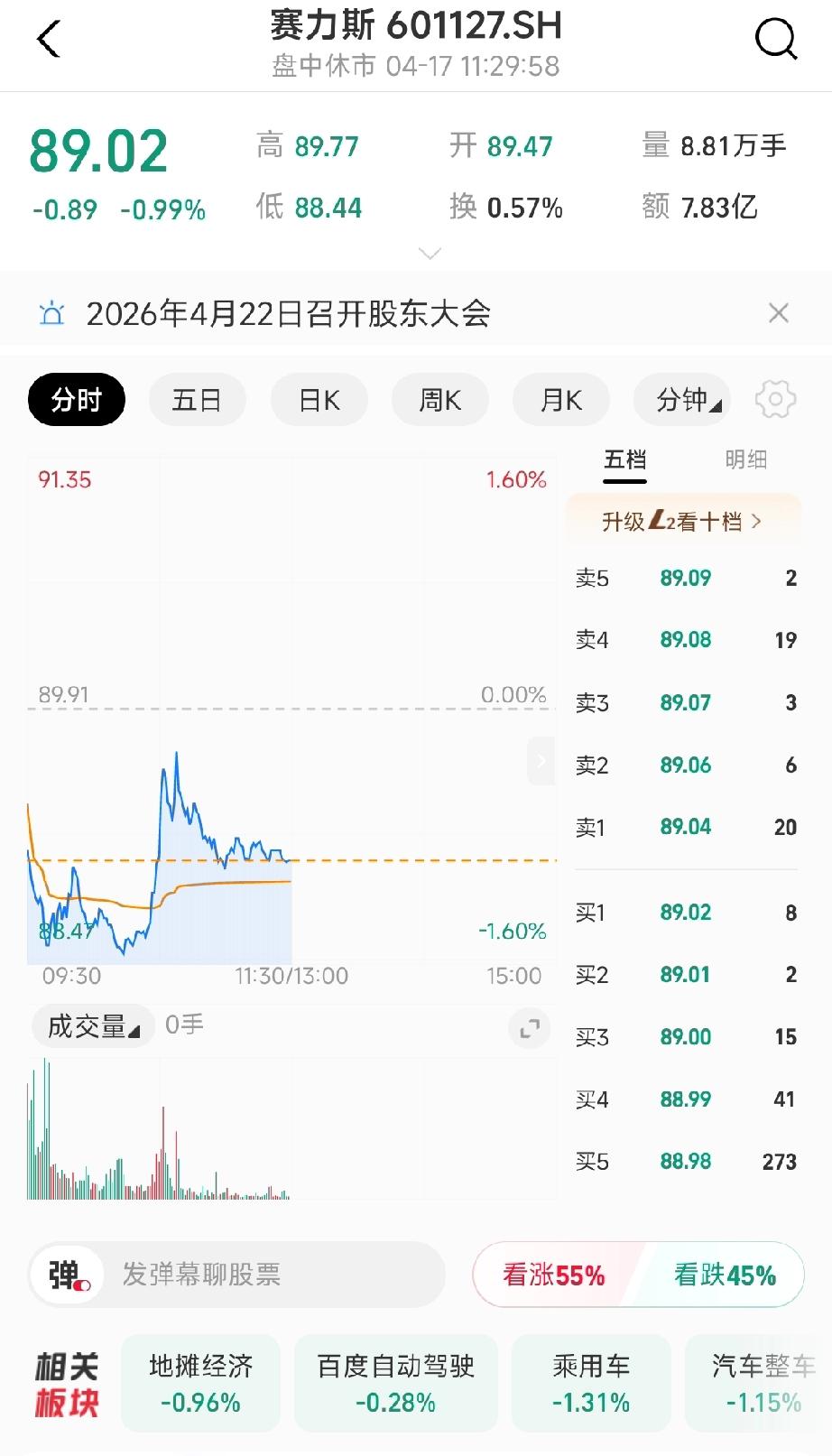Switch to the 日K chart tab
Viewport: 832px width, 1456px height.
[x=318, y=398]
